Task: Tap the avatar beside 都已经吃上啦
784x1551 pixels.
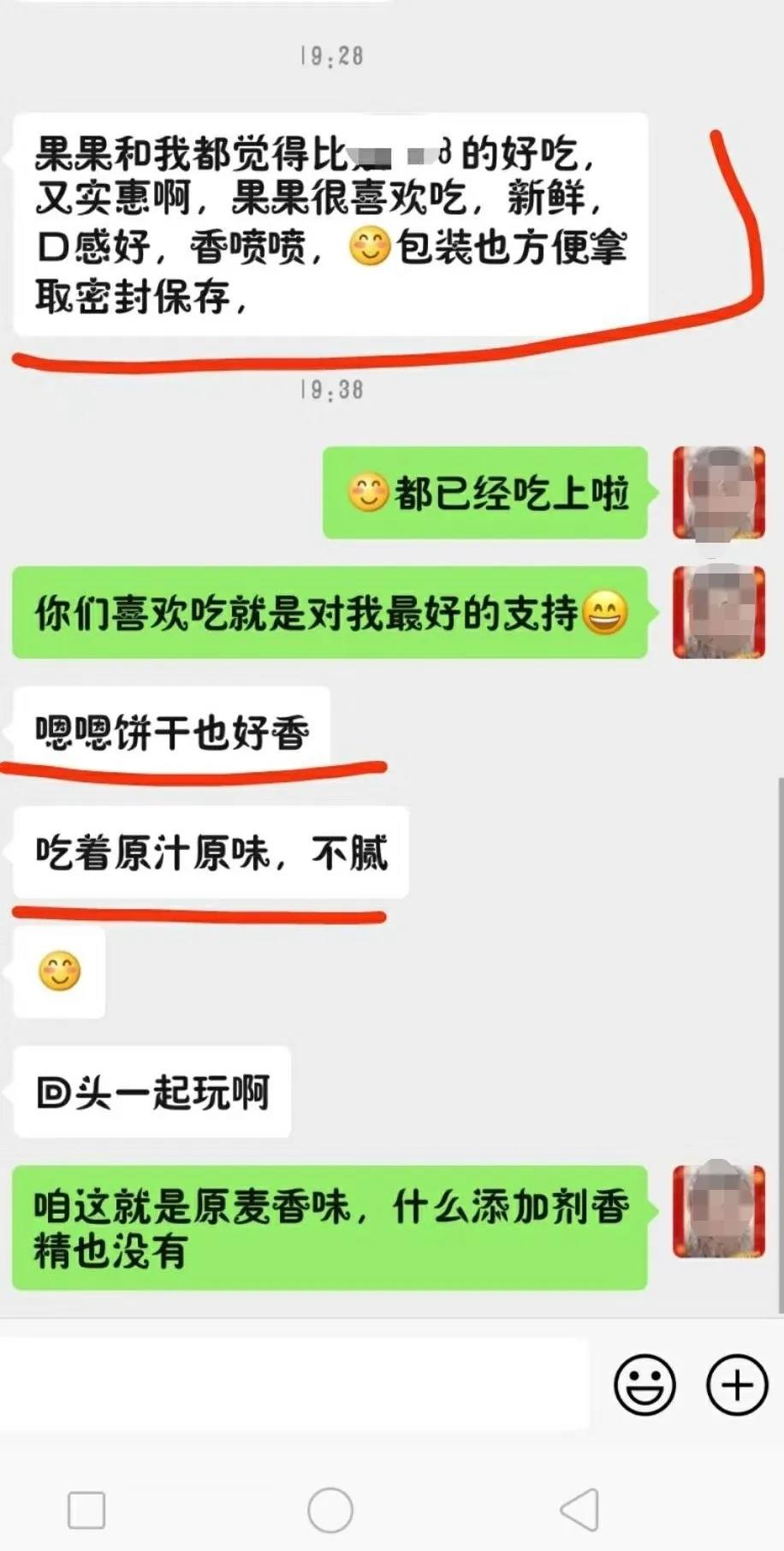Action: tap(718, 493)
